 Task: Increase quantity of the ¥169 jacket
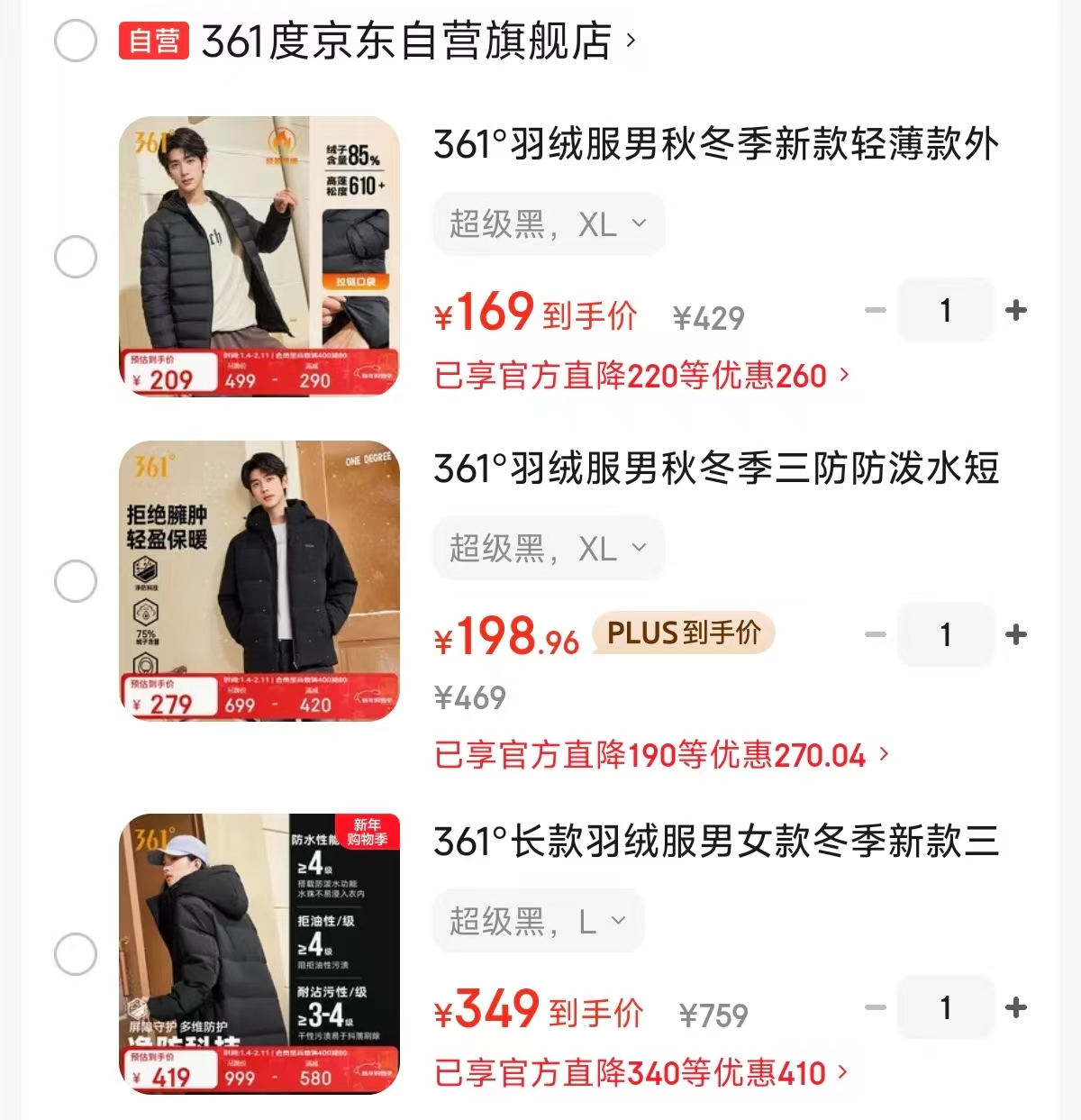(1016, 310)
